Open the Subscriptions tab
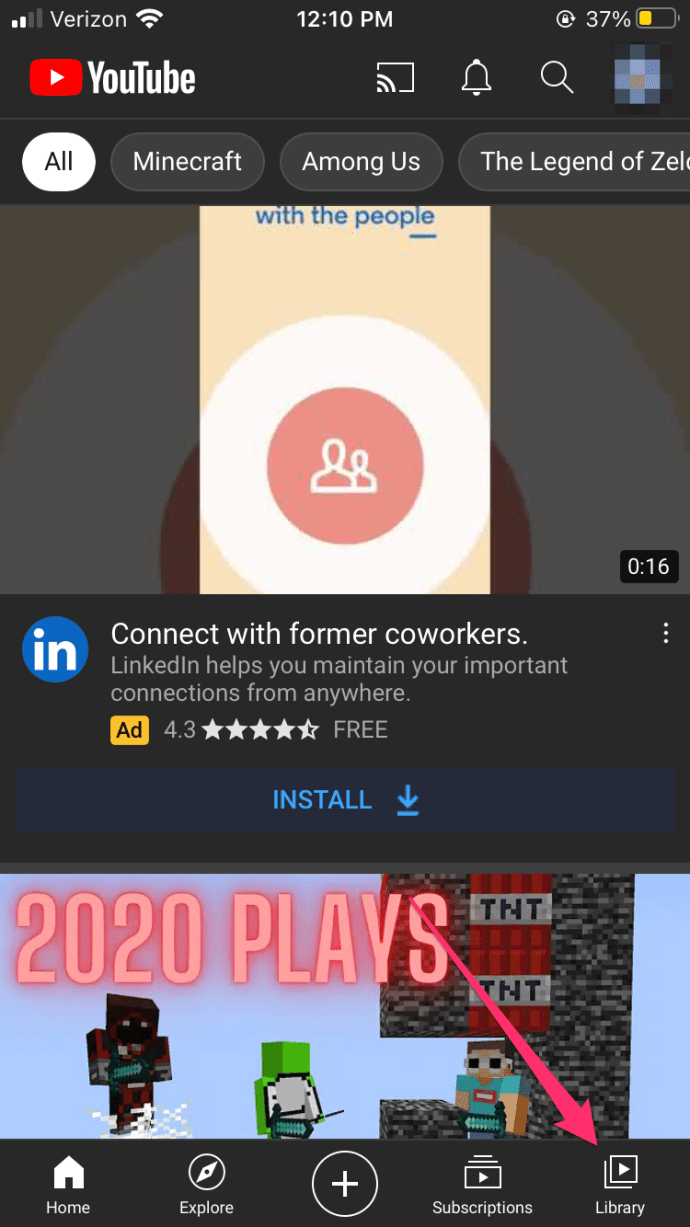This screenshot has height=1227, width=690. click(x=482, y=1185)
